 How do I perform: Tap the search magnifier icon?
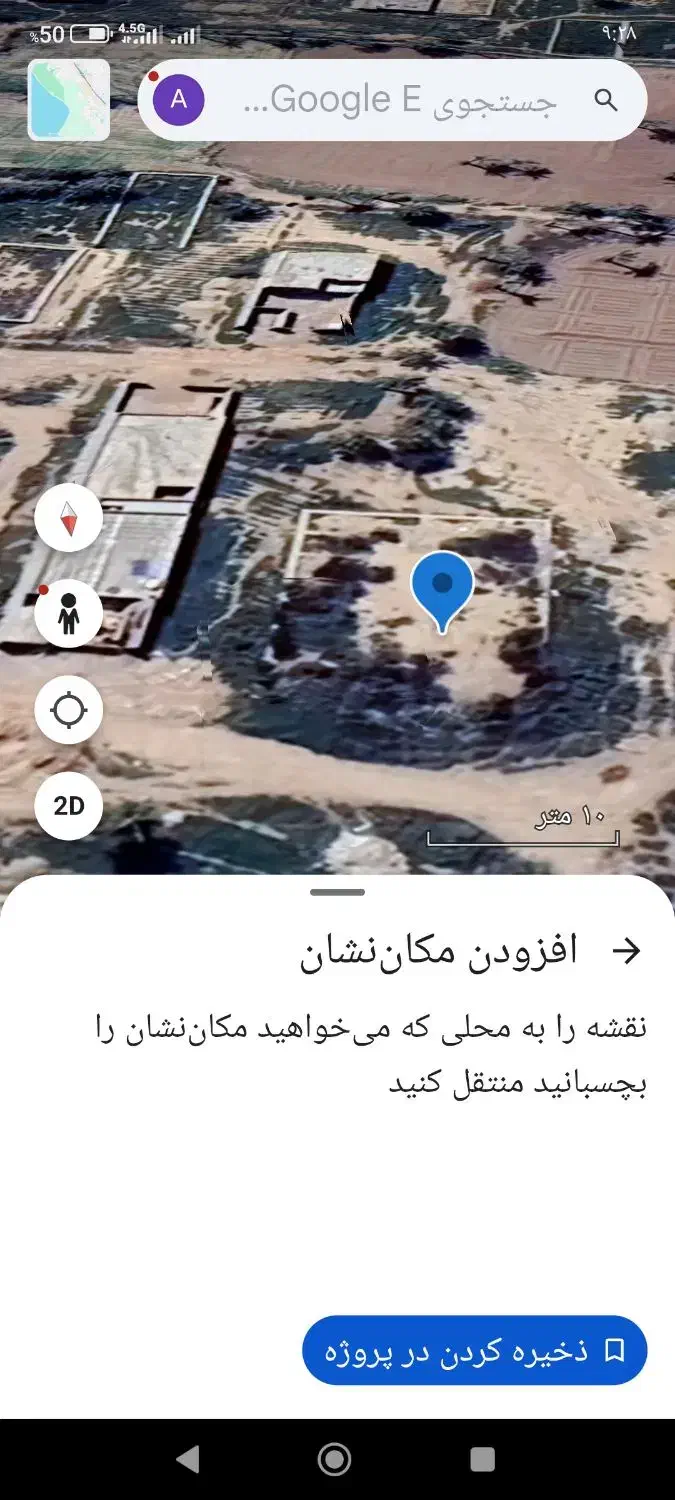click(x=606, y=100)
